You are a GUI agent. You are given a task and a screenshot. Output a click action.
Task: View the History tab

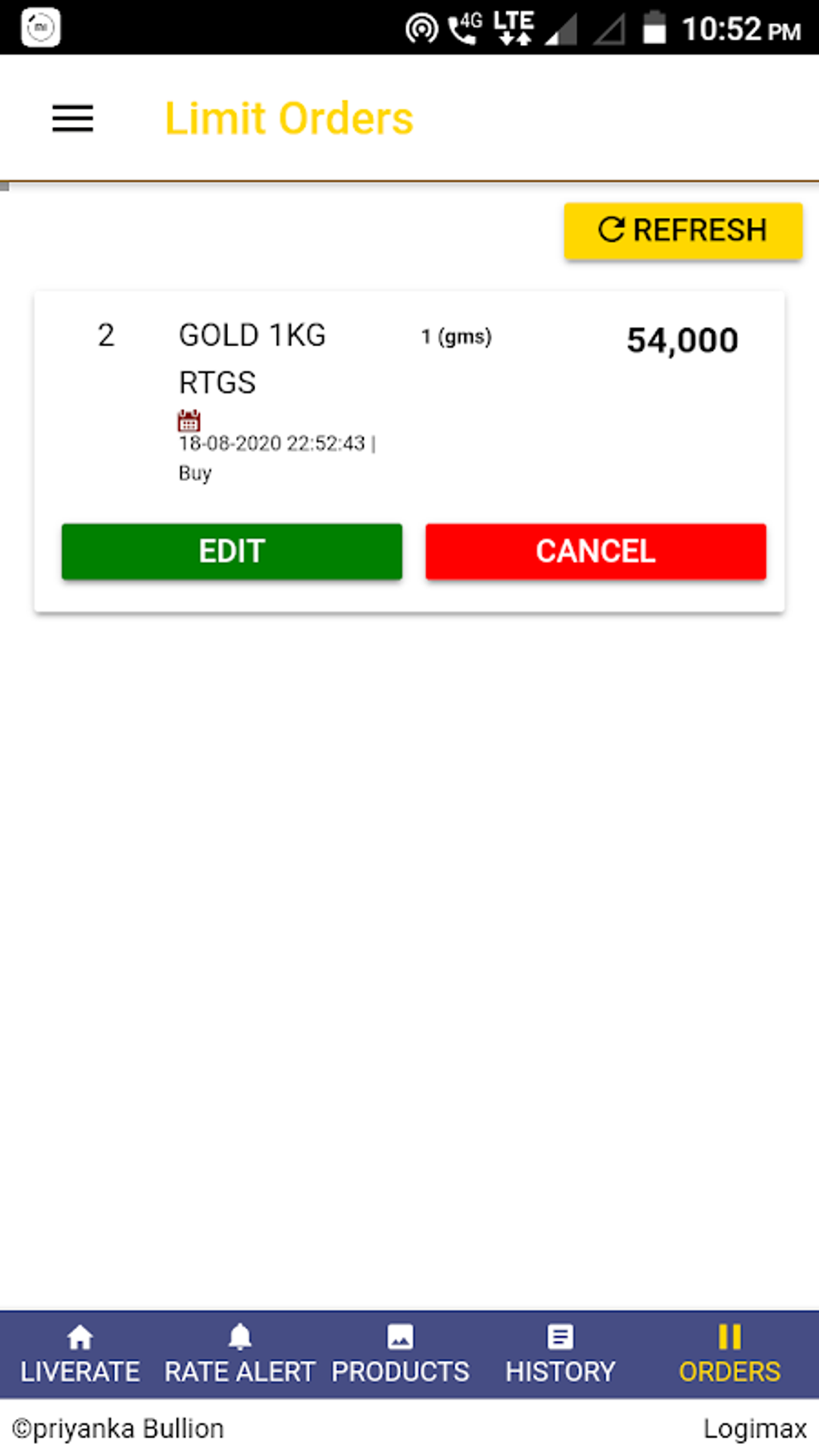point(560,1355)
